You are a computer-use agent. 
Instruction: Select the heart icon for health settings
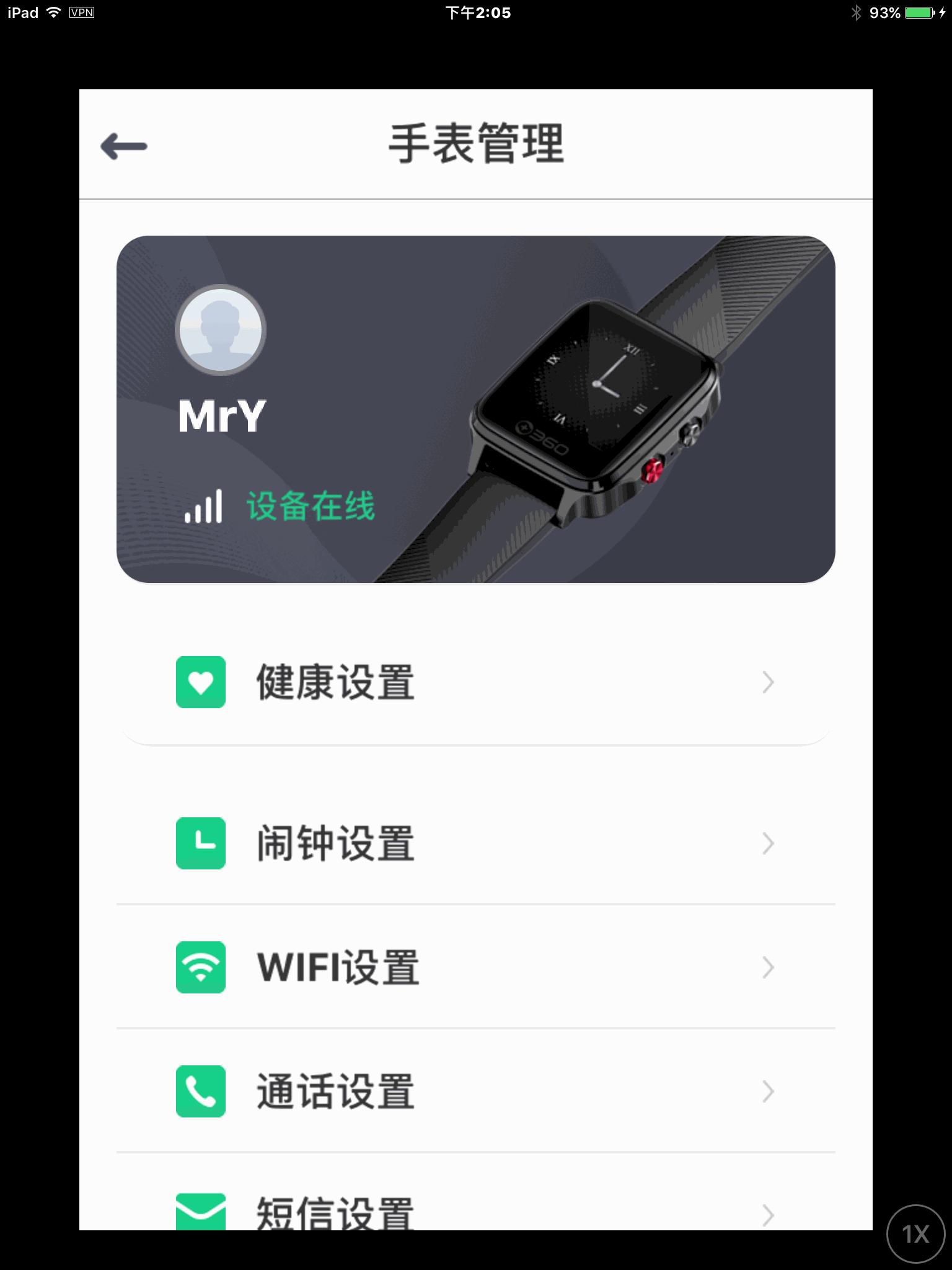[200, 682]
